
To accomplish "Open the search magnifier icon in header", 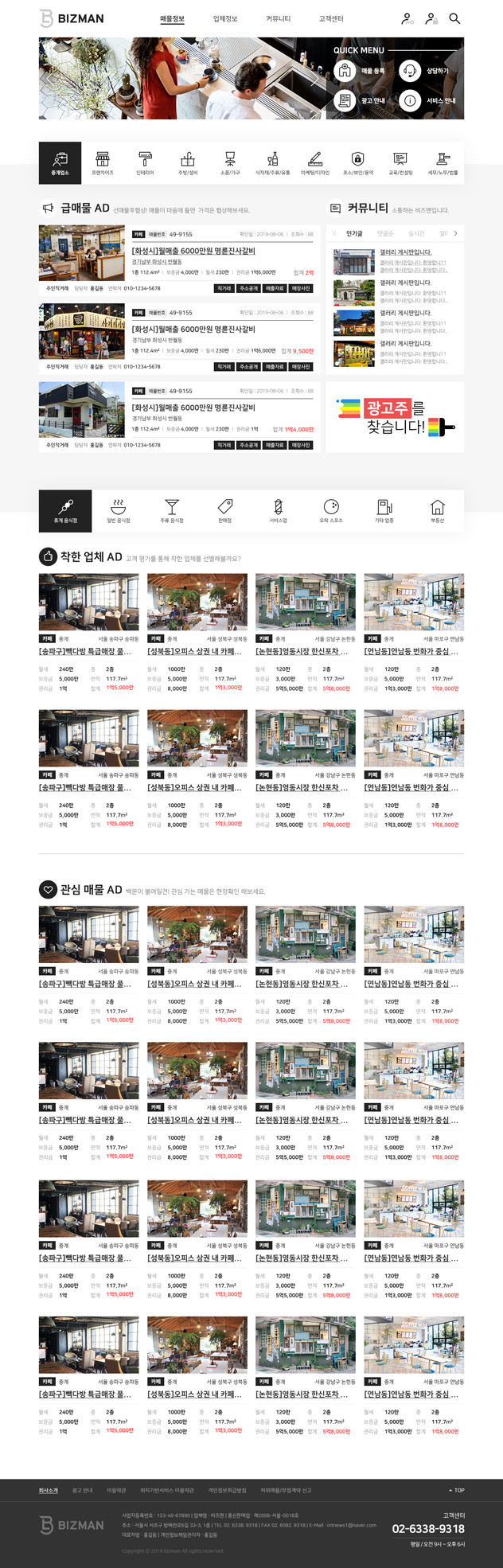I will pyautogui.click(x=454, y=18).
